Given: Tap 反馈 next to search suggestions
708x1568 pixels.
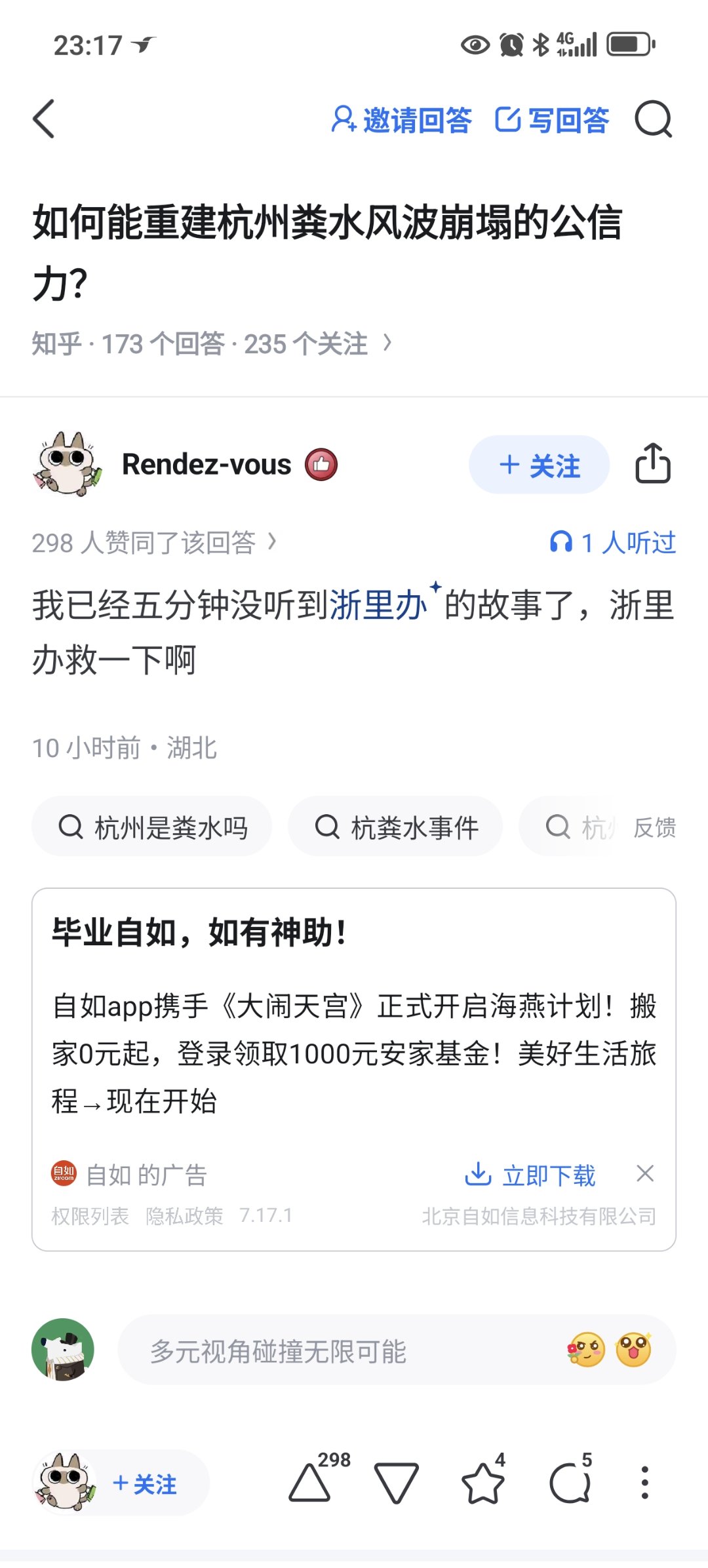Looking at the screenshot, I should click(654, 827).
